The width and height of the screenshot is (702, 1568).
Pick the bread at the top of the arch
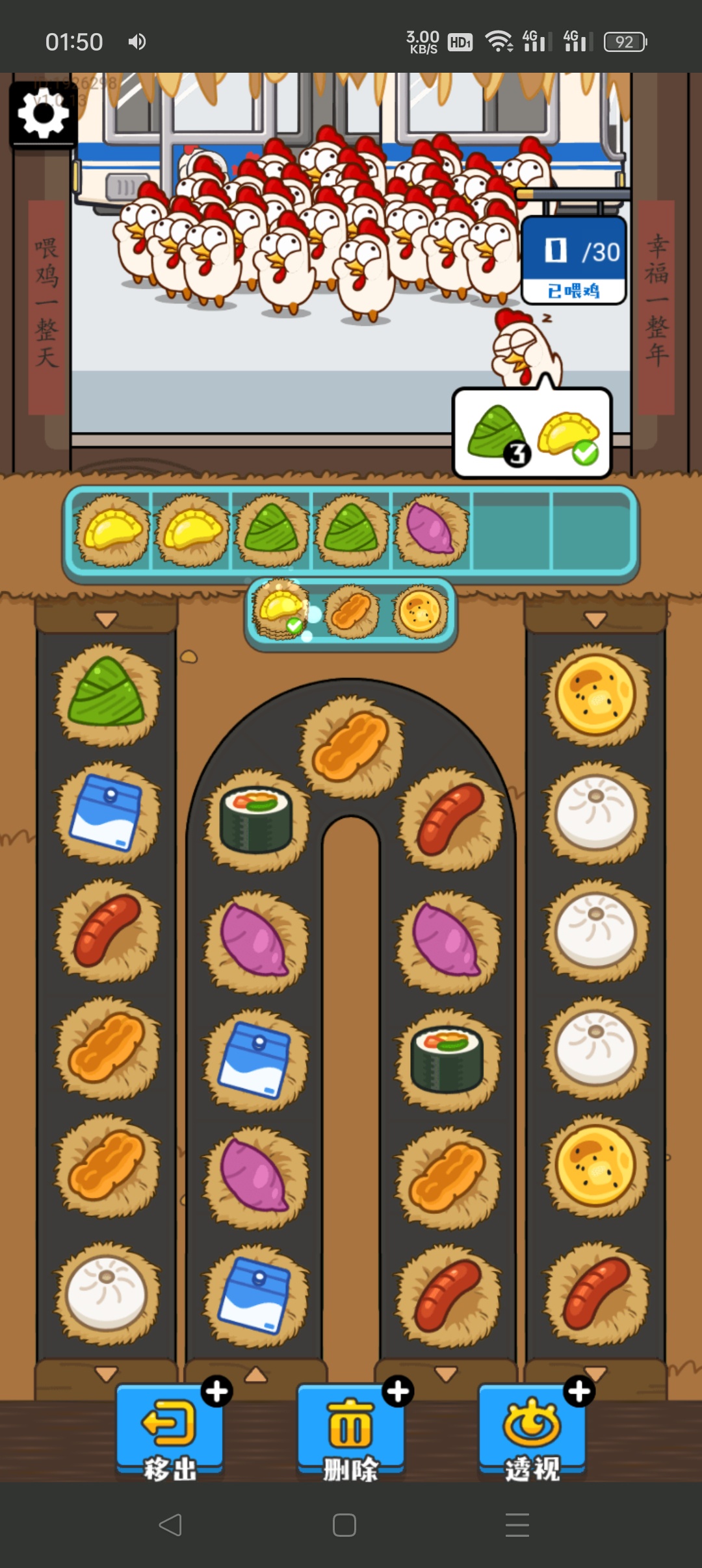[351, 746]
